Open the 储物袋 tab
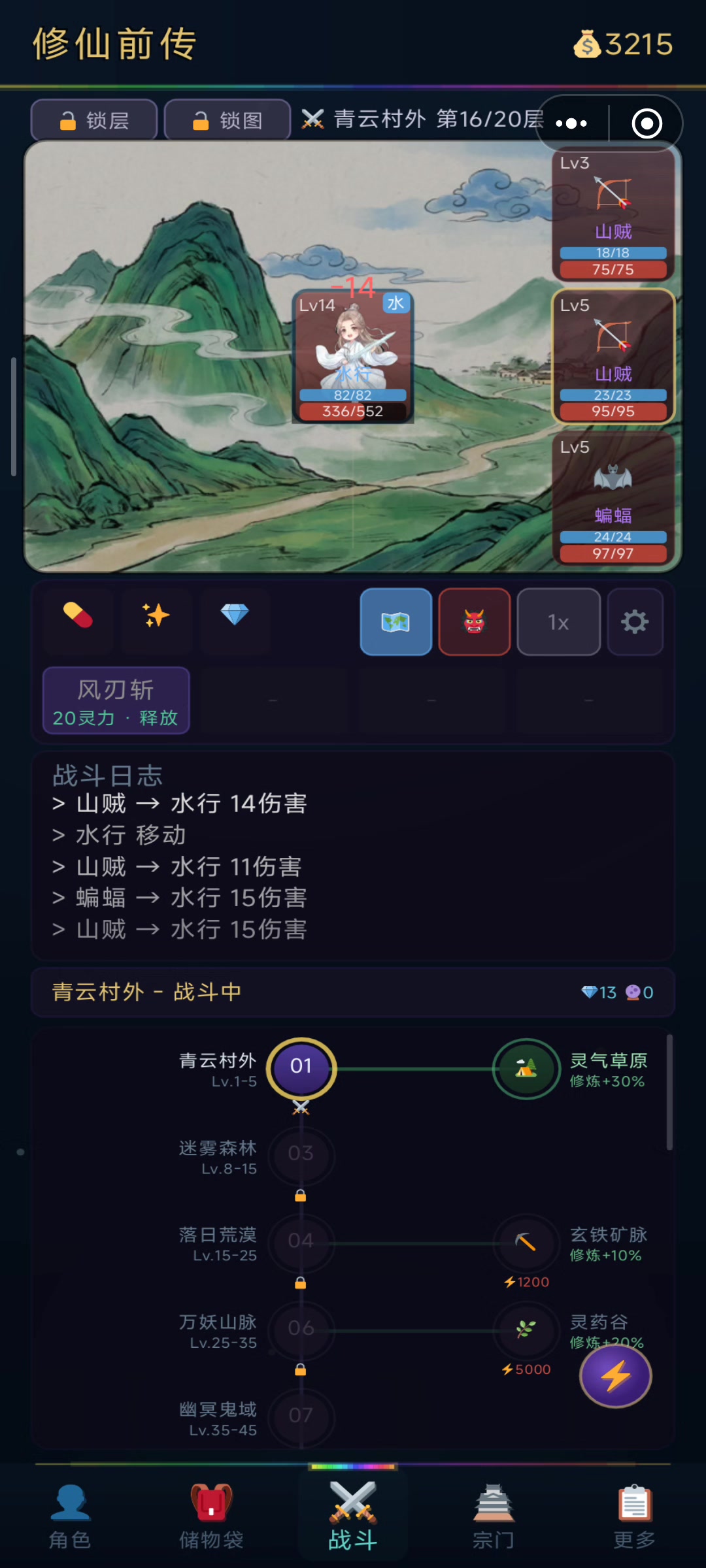This screenshot has height=1568, width=706. click(211, 1516)
